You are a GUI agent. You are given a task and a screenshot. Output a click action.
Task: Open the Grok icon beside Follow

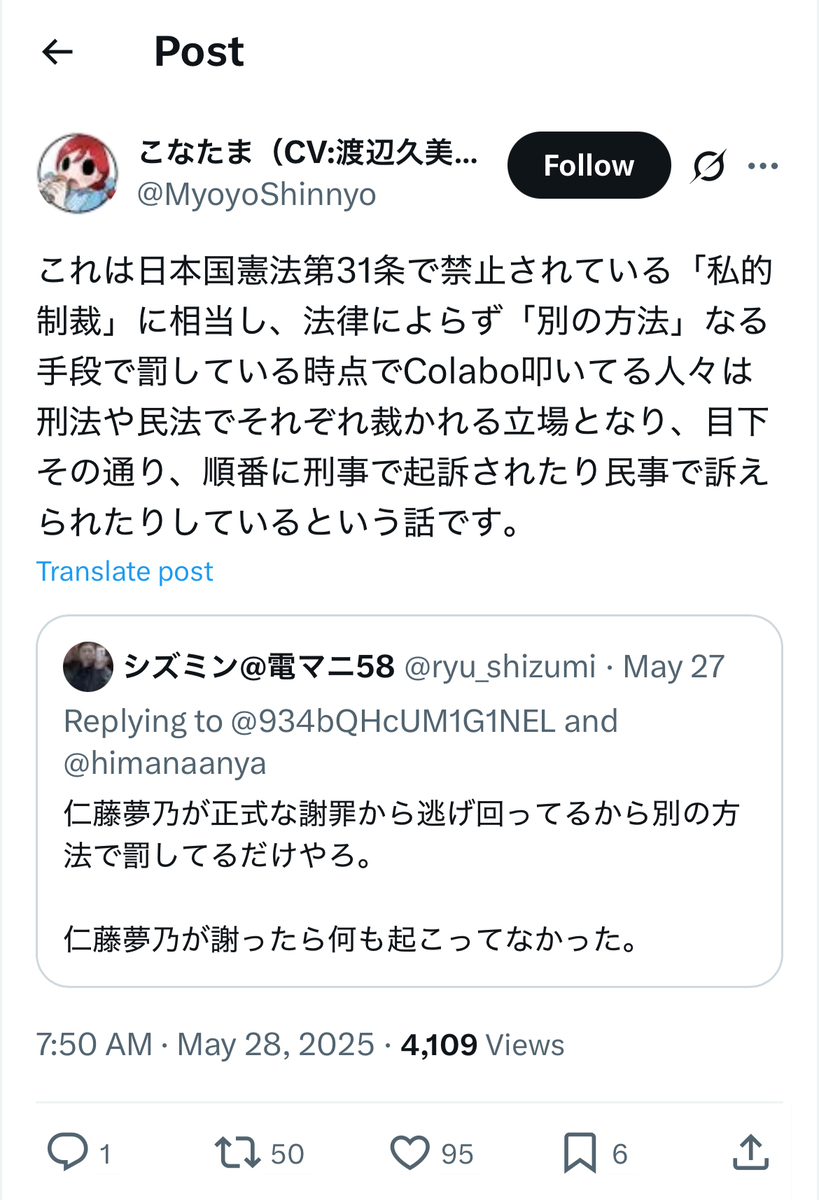click(708, 166)
